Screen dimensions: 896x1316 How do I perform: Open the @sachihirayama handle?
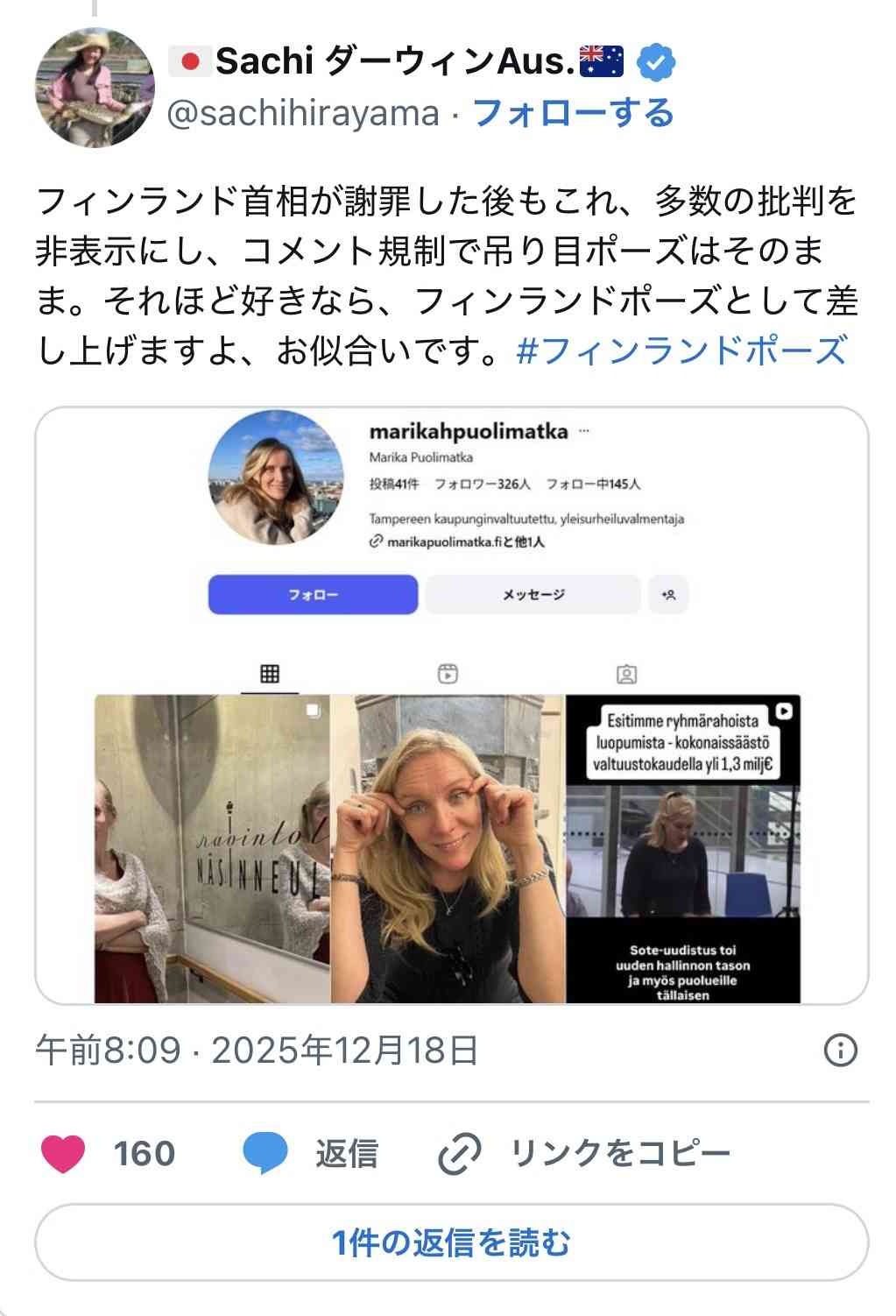[x=302, y=114]
